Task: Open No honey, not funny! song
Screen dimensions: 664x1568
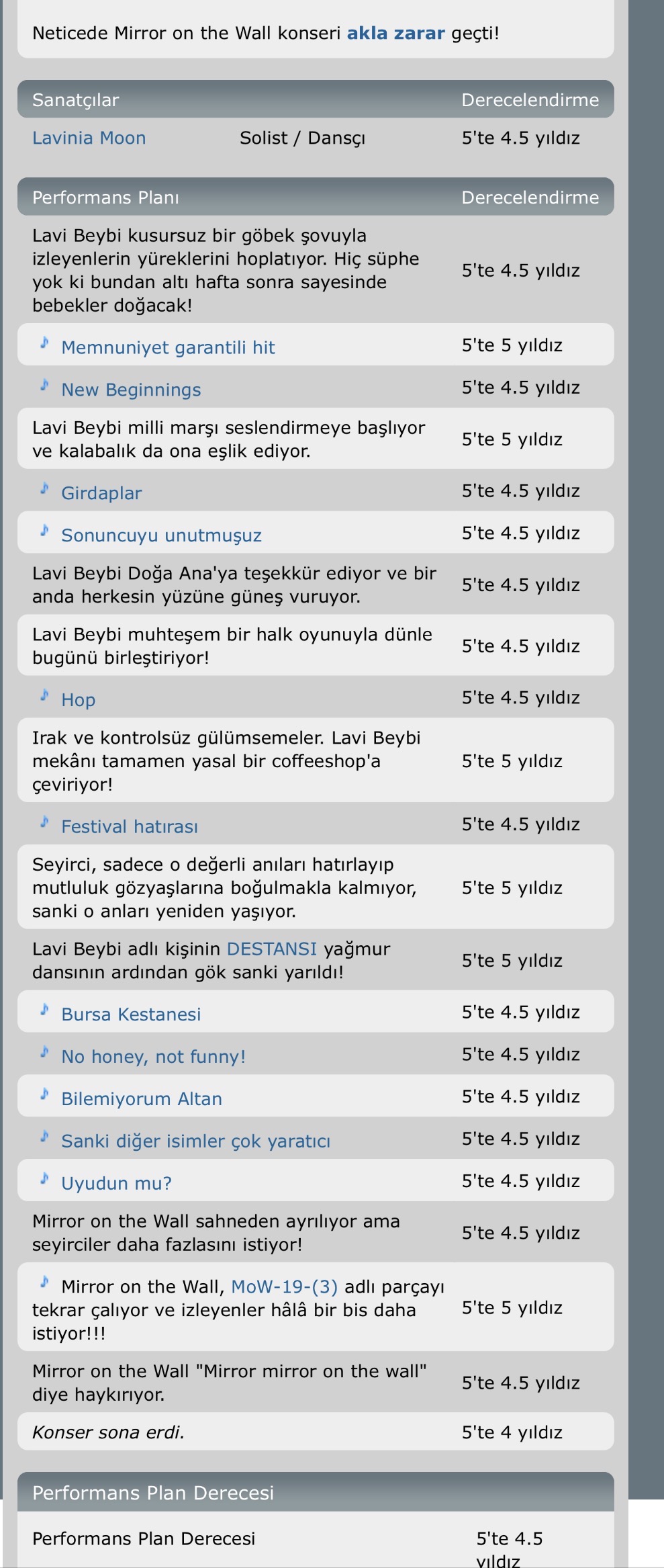Action: (x=153, y=1057)
